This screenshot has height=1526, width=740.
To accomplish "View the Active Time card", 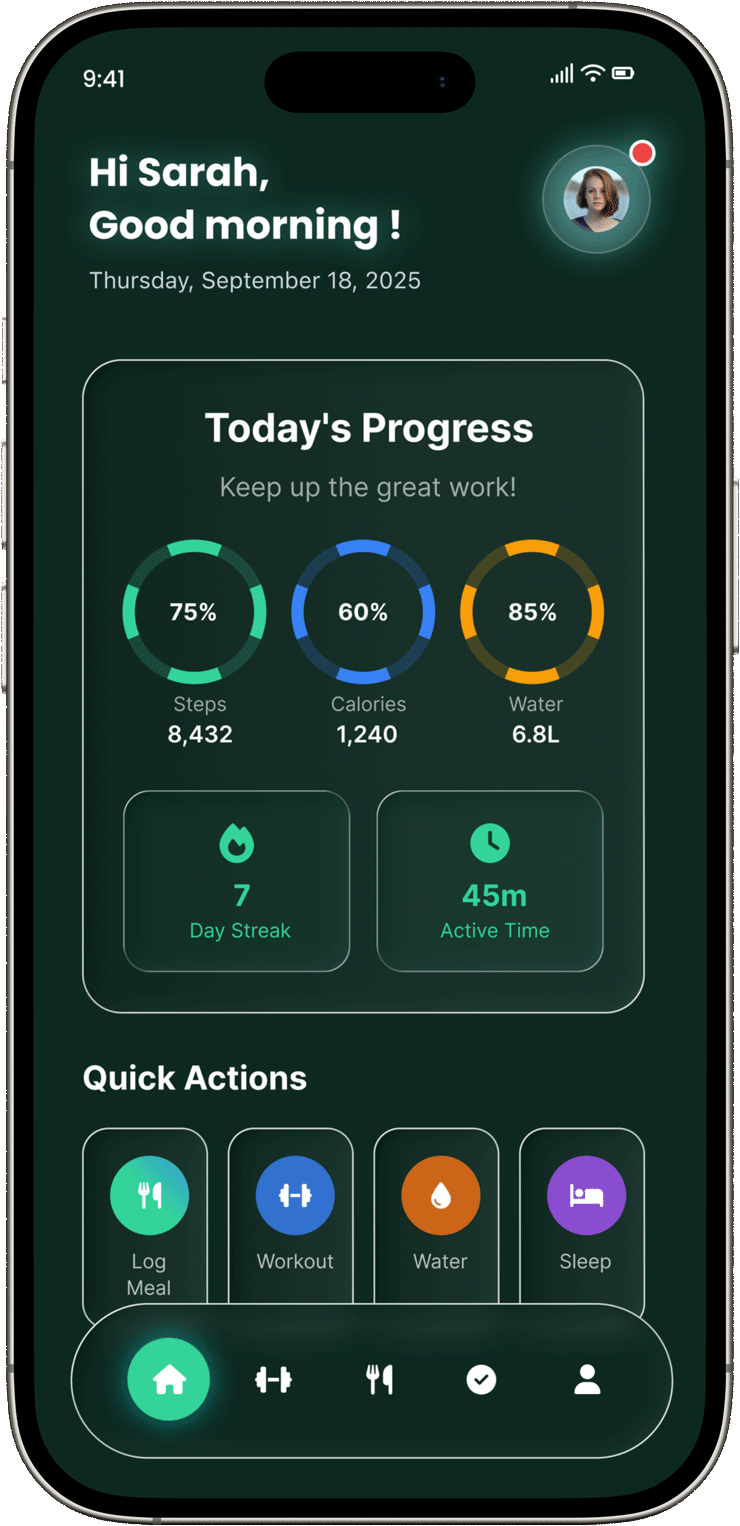I will pyautogui.click(x=490, y=881).
